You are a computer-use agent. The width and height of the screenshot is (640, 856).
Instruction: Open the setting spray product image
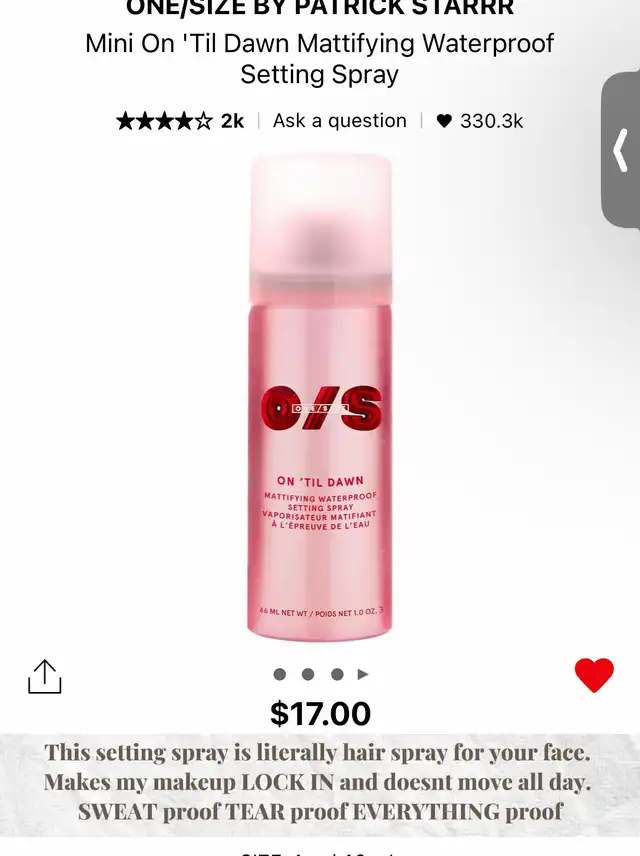320,400
